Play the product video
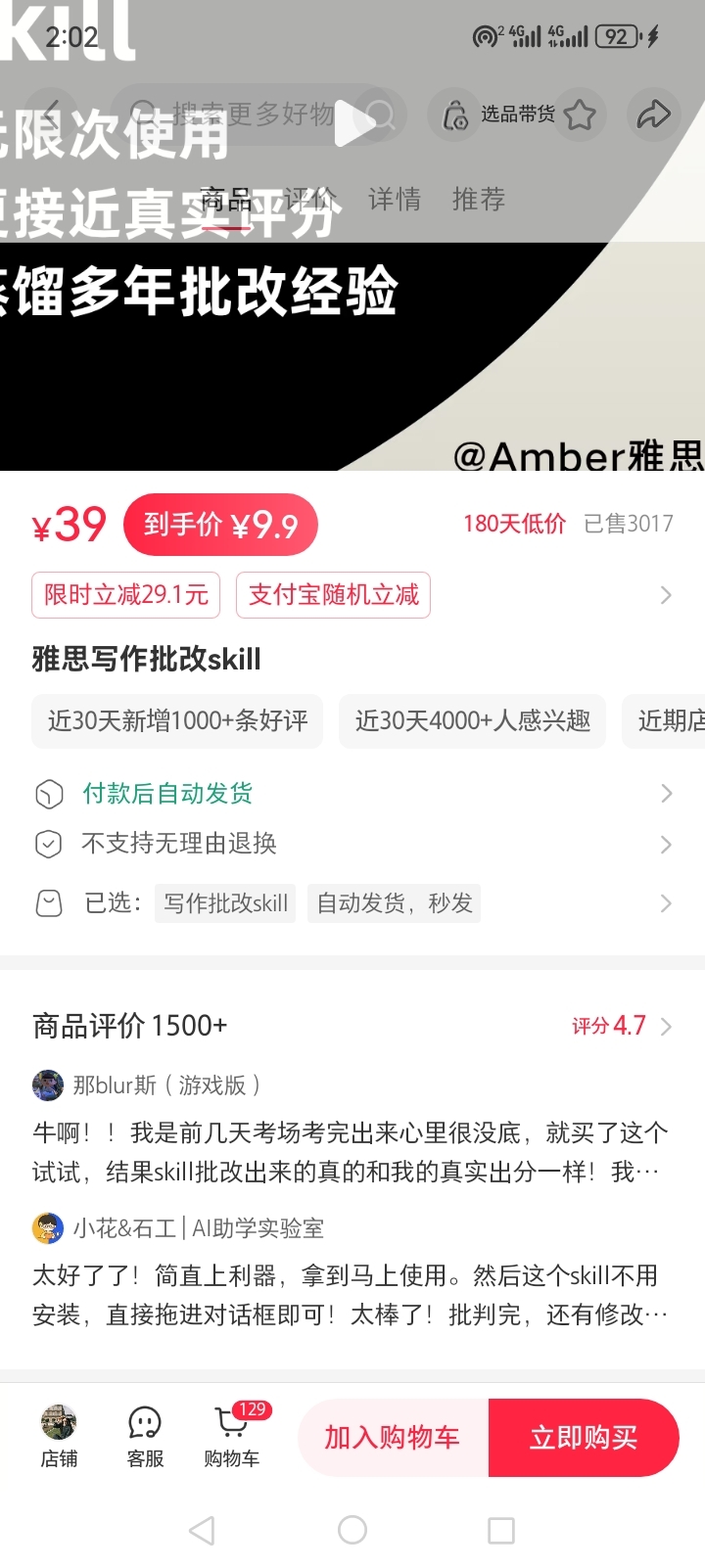 (352, 123)
